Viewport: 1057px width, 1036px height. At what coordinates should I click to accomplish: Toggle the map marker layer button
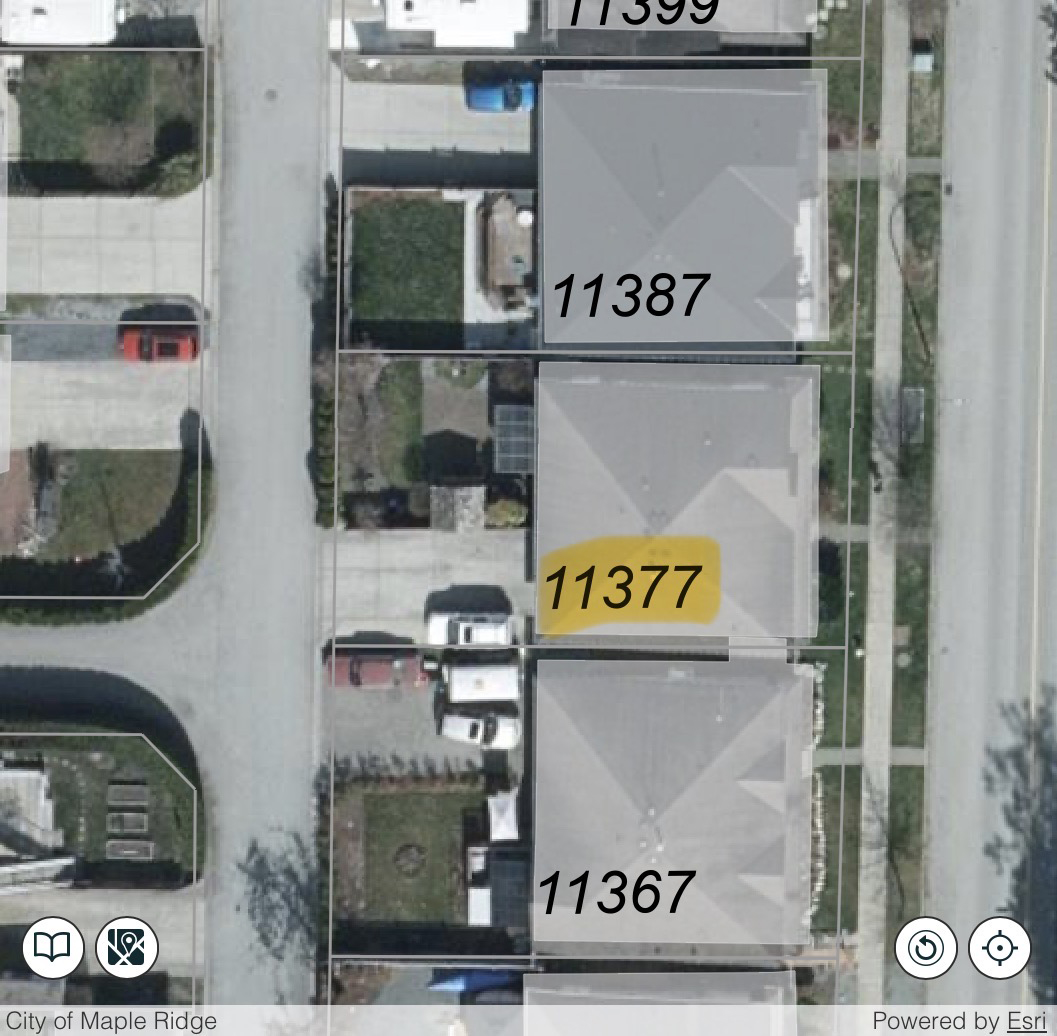click(127, 947)
